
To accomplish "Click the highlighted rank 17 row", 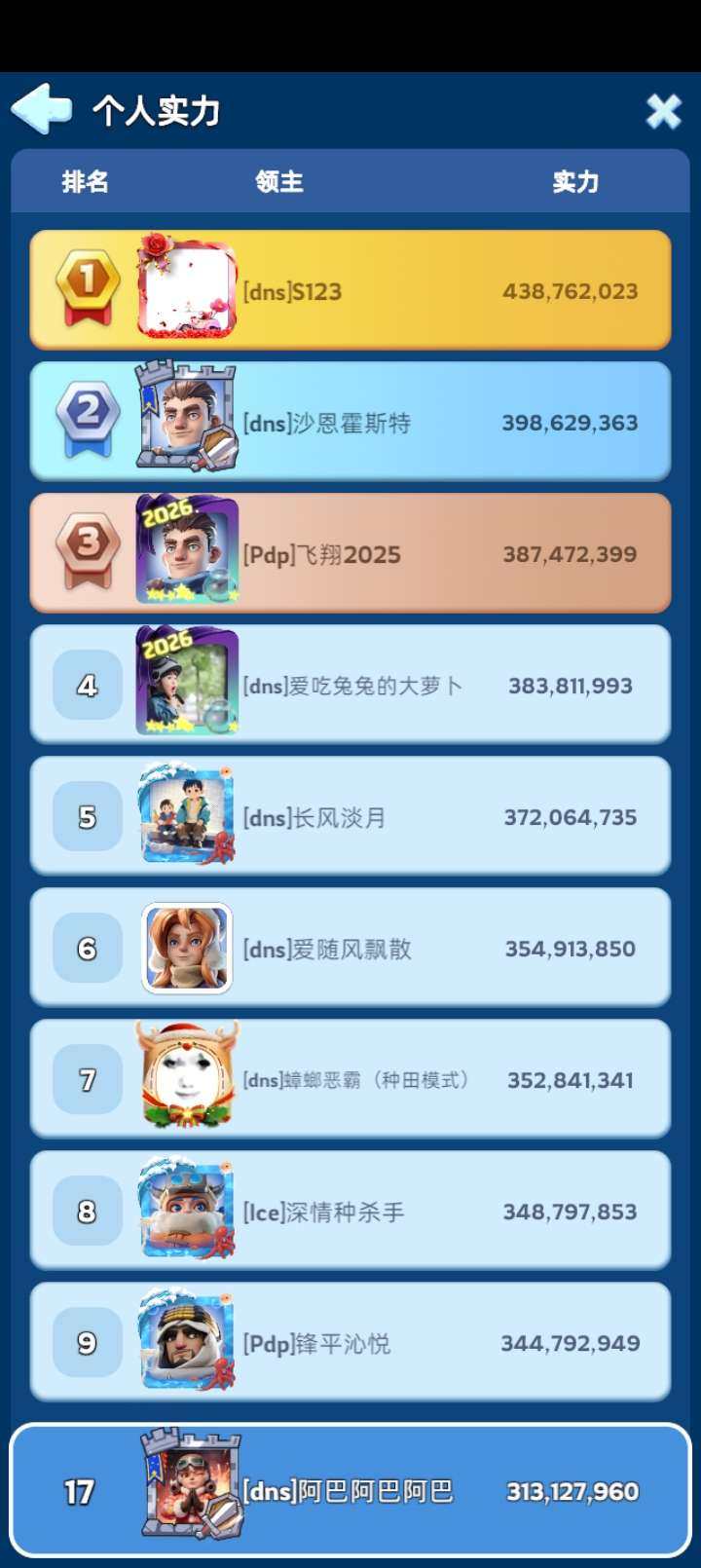I will pyautogui.click(x=350, y=1492).
